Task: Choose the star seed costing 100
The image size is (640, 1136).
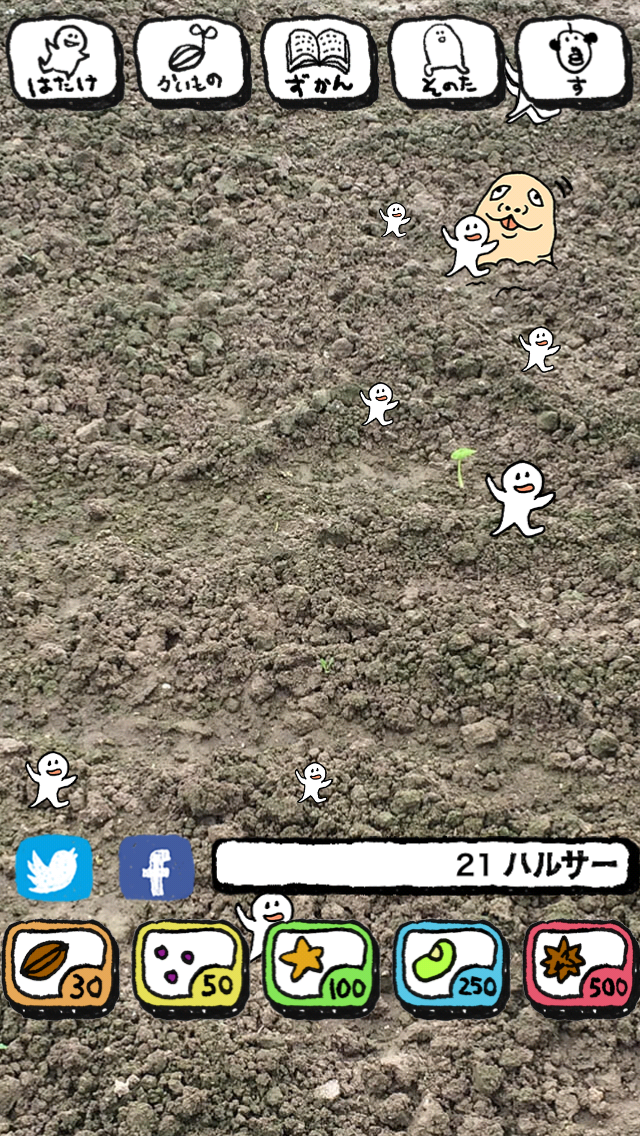Action: (320, 966)
